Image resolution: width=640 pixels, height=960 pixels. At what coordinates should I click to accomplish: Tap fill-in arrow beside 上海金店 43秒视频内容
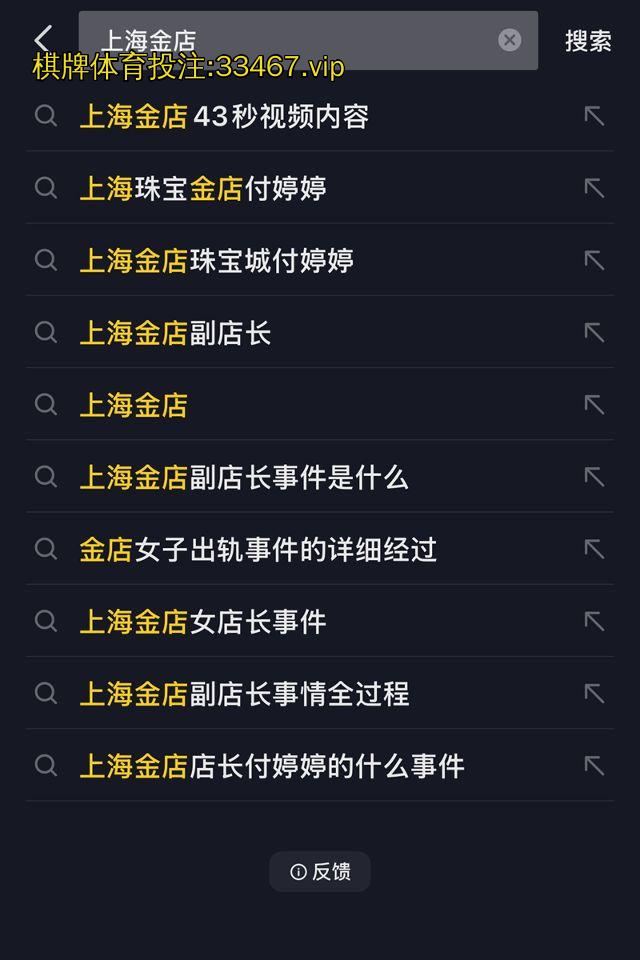[x=595, y=117]
